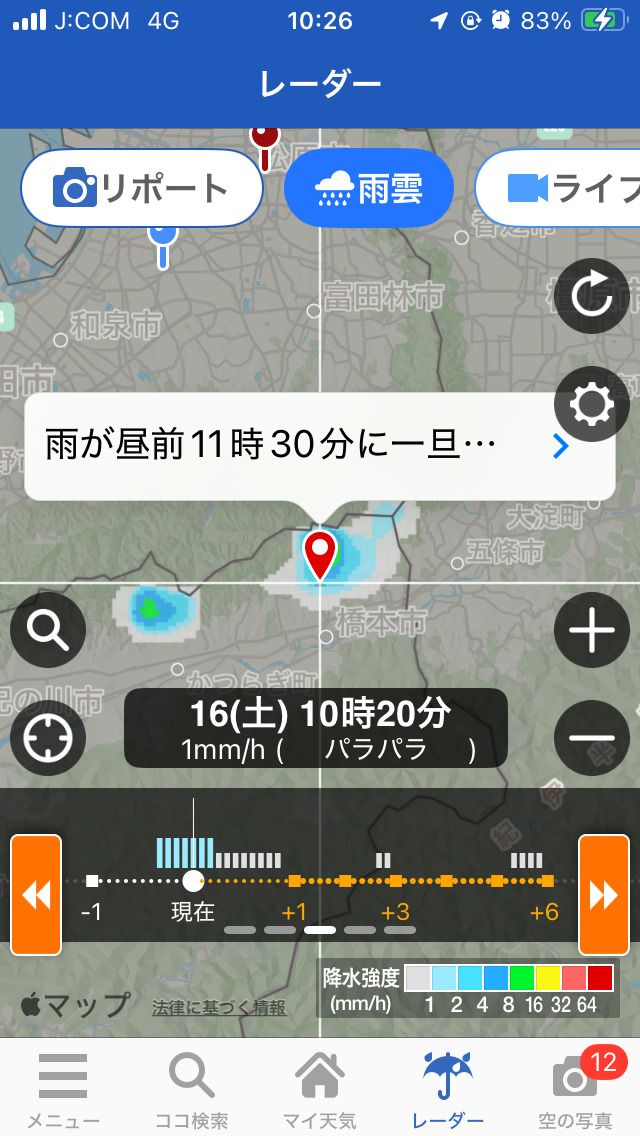
Task: Zoom out with the minus button
Action: pos(591,738)
